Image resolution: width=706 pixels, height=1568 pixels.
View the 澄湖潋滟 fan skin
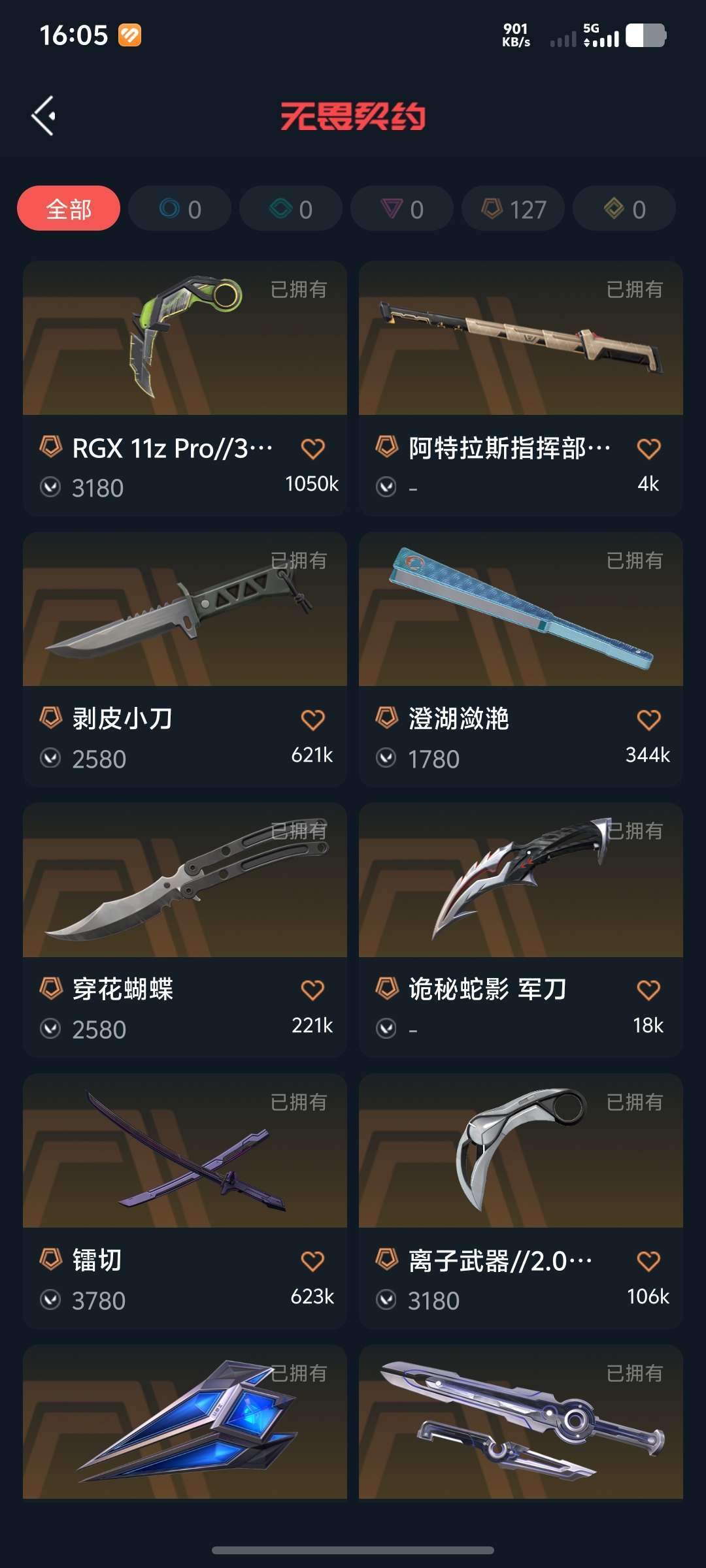pos(521,660)
